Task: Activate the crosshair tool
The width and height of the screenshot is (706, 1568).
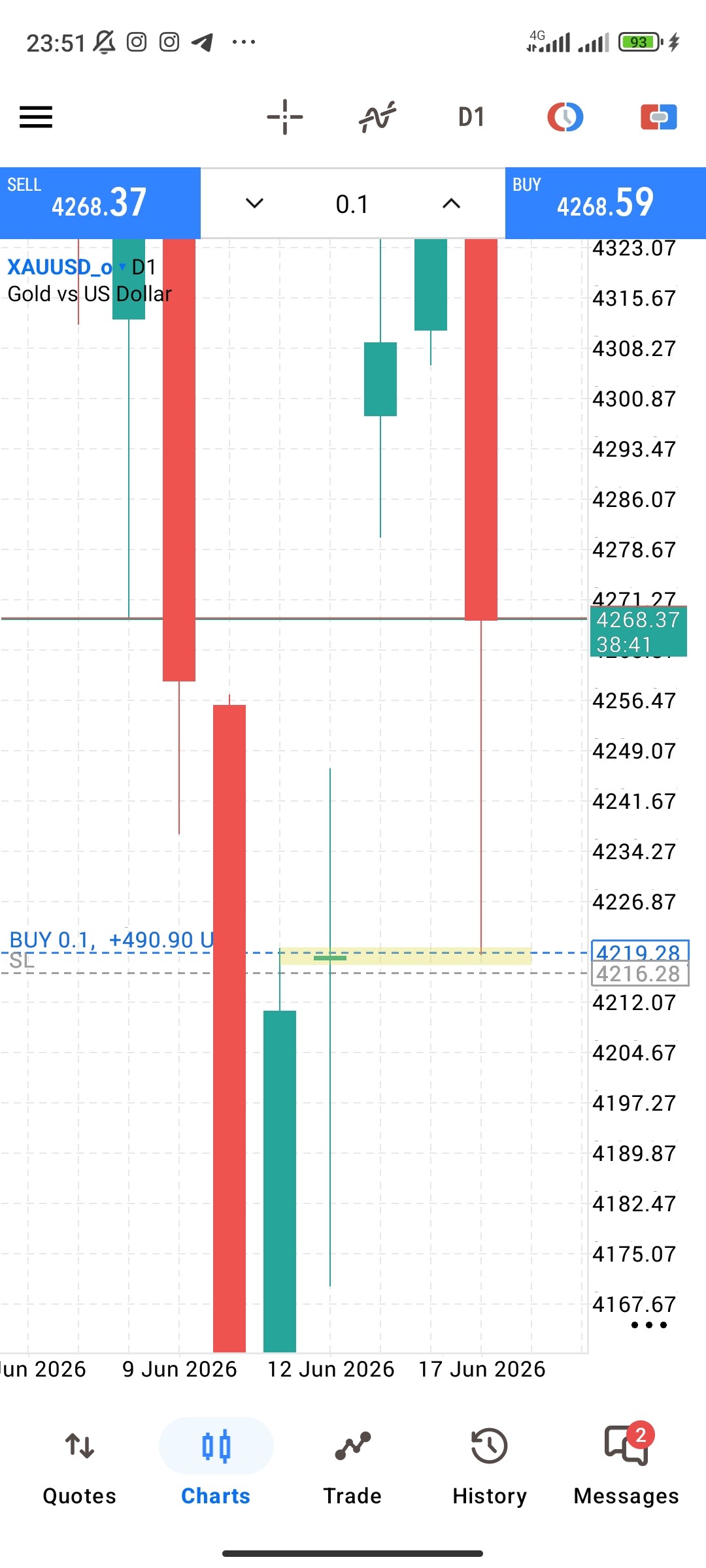Action: click(285, 118)
